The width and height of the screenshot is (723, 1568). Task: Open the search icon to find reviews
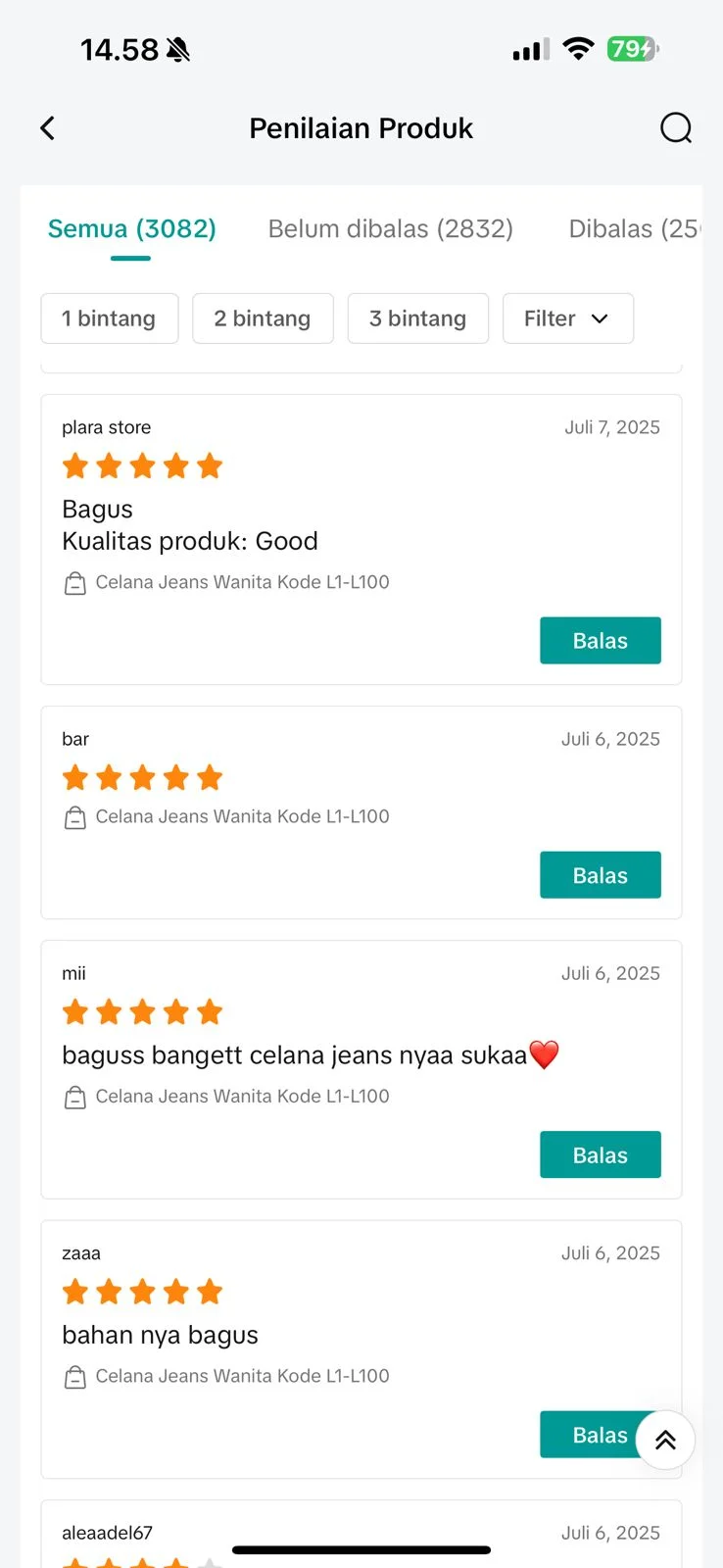click(675, 127)
